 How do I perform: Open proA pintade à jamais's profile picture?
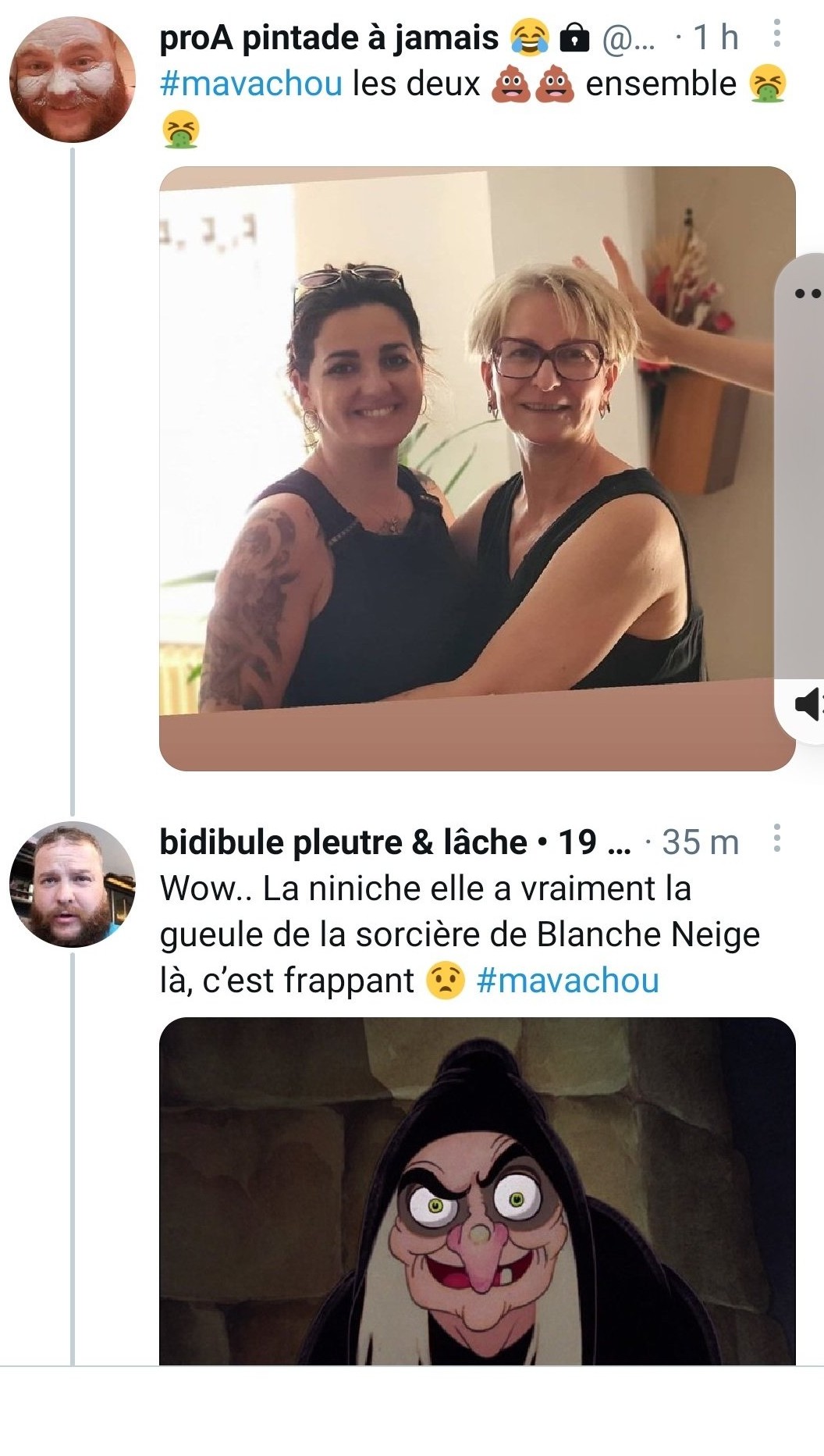click(73, 80)
